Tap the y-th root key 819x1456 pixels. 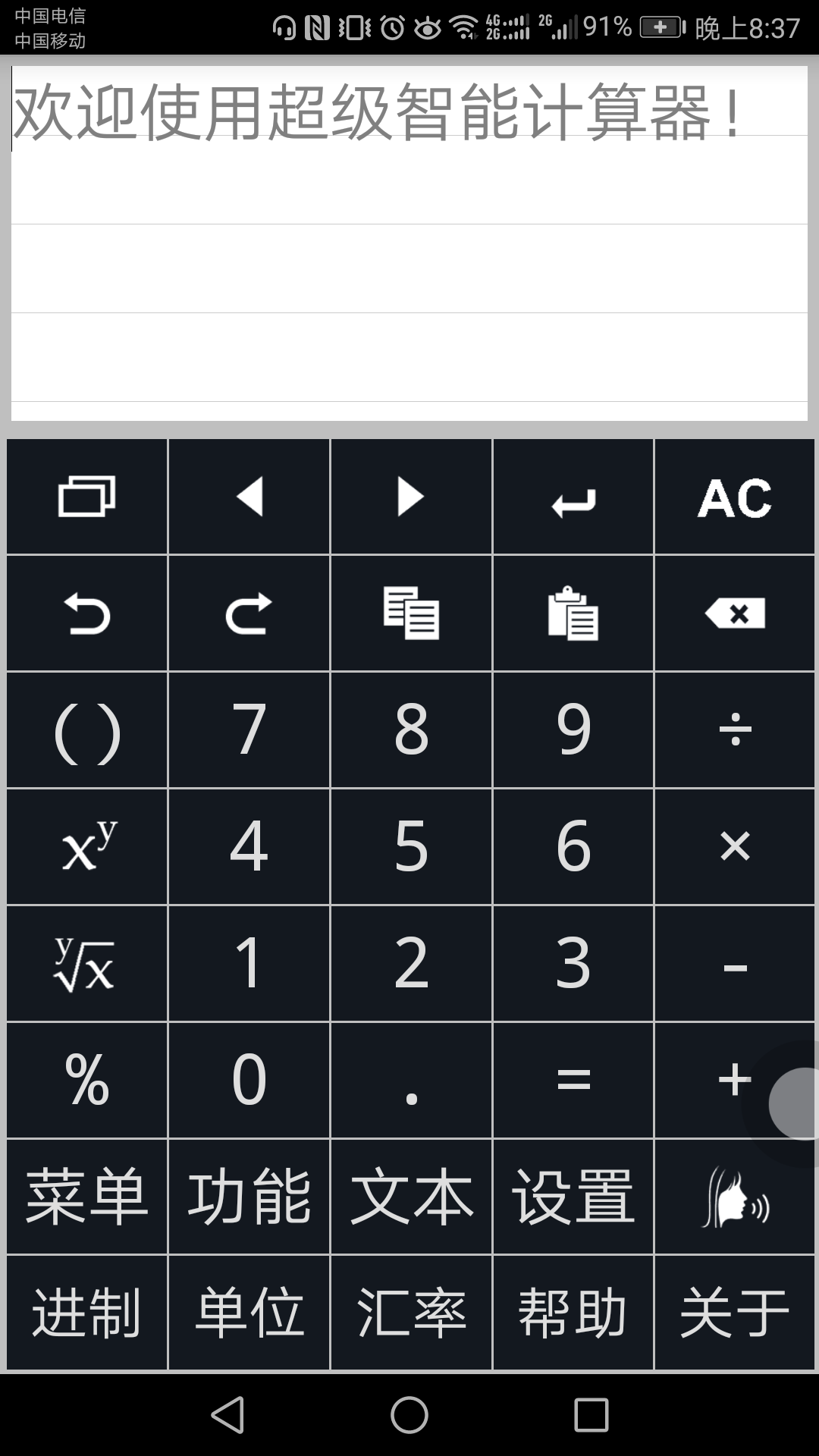(87, 964)
